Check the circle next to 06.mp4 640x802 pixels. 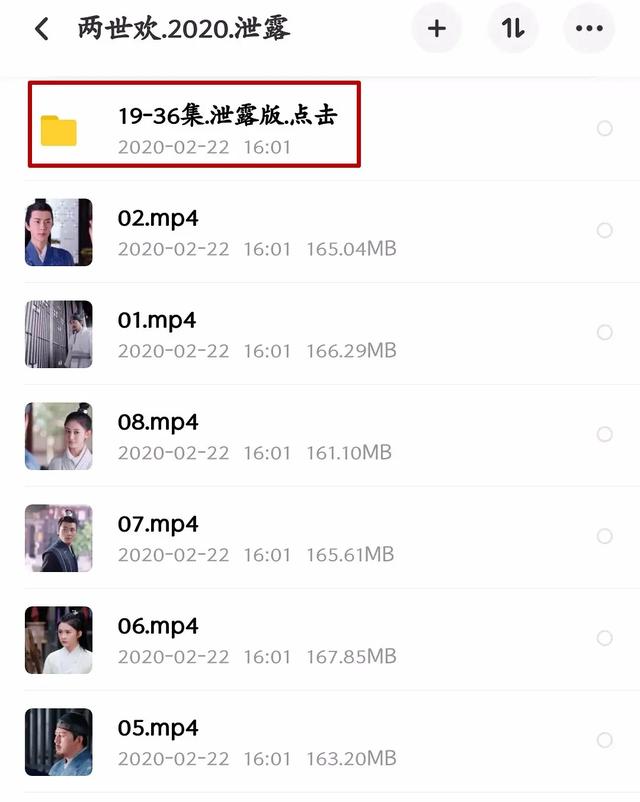(604, 638)
